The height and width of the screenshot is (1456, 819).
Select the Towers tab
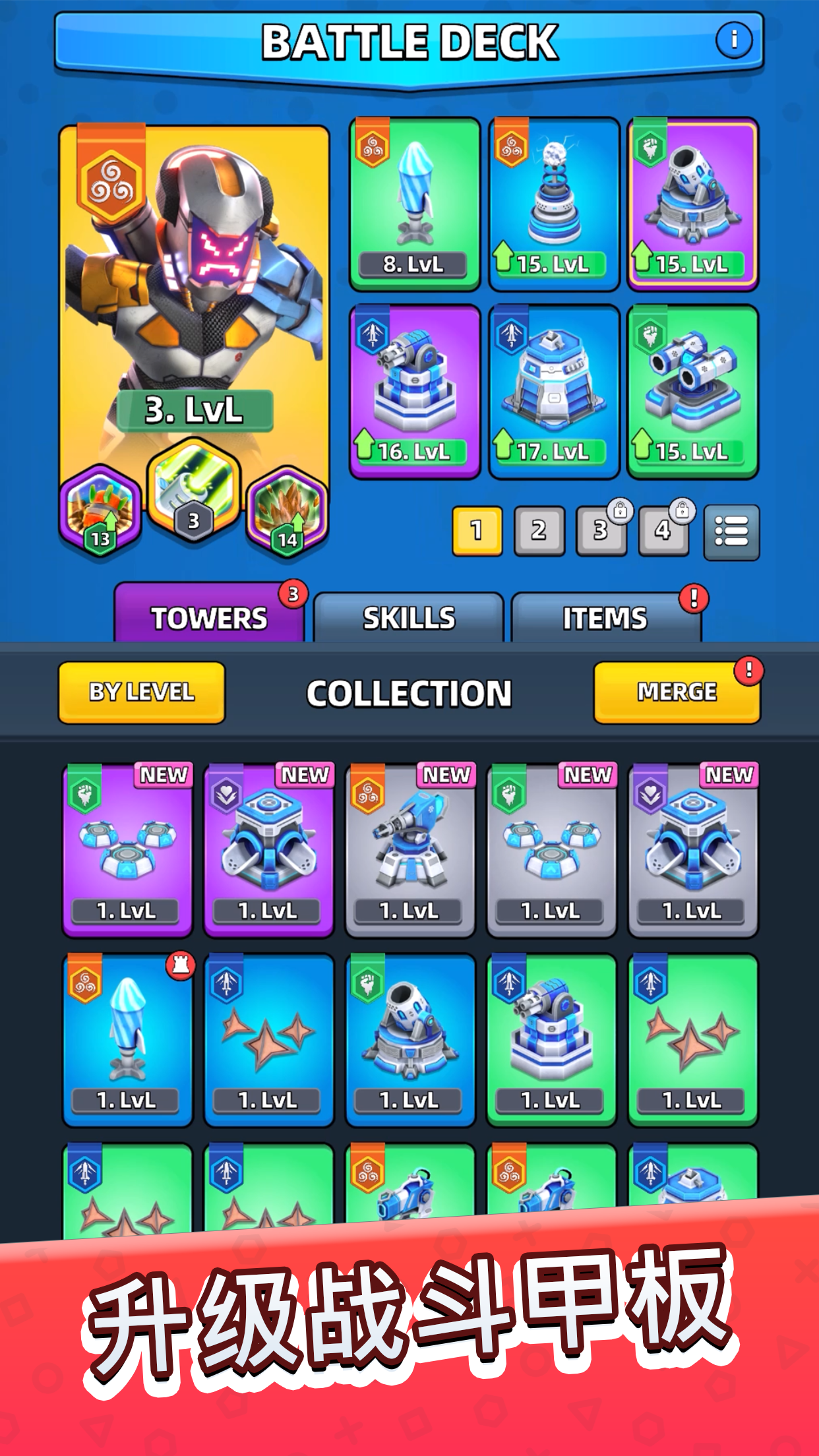coord(208,618)
